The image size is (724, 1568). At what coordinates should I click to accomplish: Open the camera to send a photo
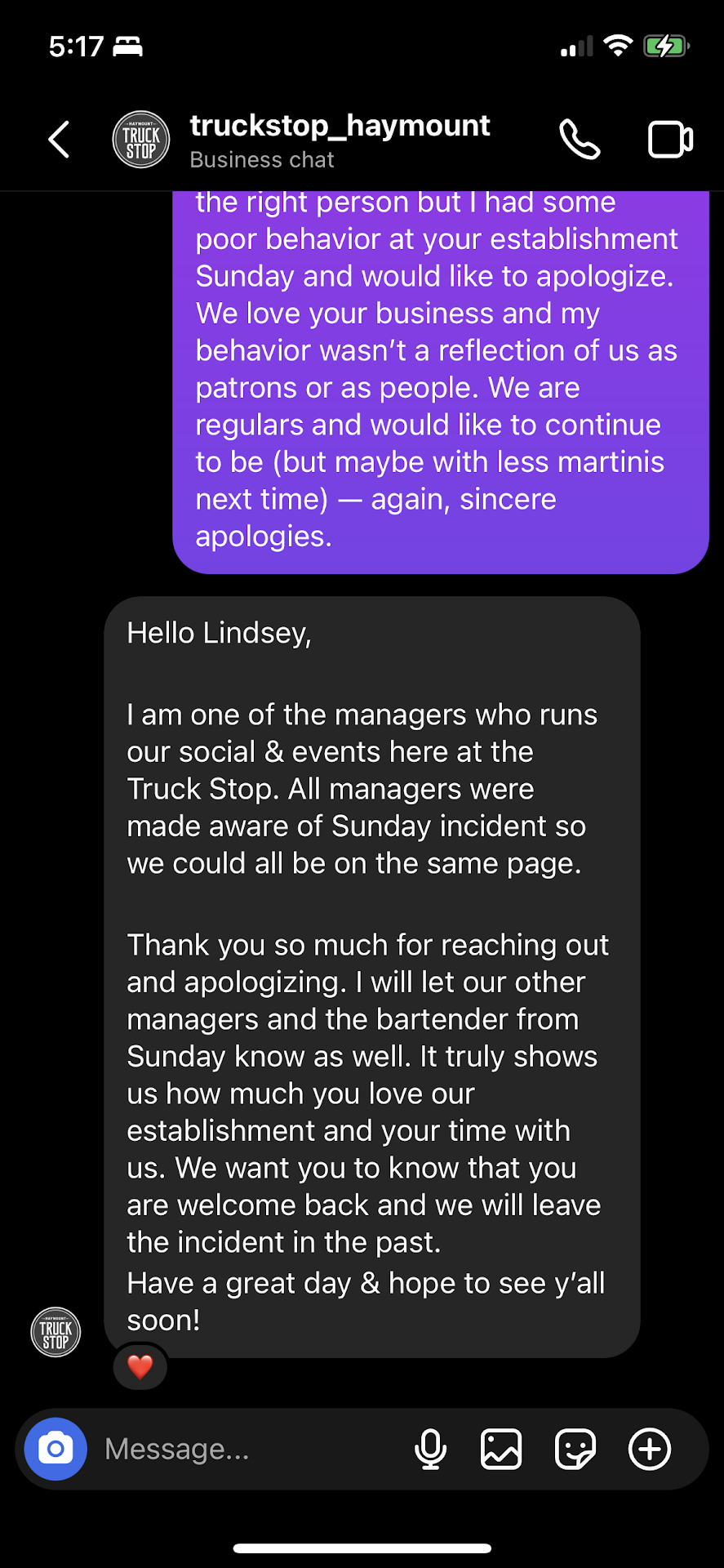coord(56,1449)
